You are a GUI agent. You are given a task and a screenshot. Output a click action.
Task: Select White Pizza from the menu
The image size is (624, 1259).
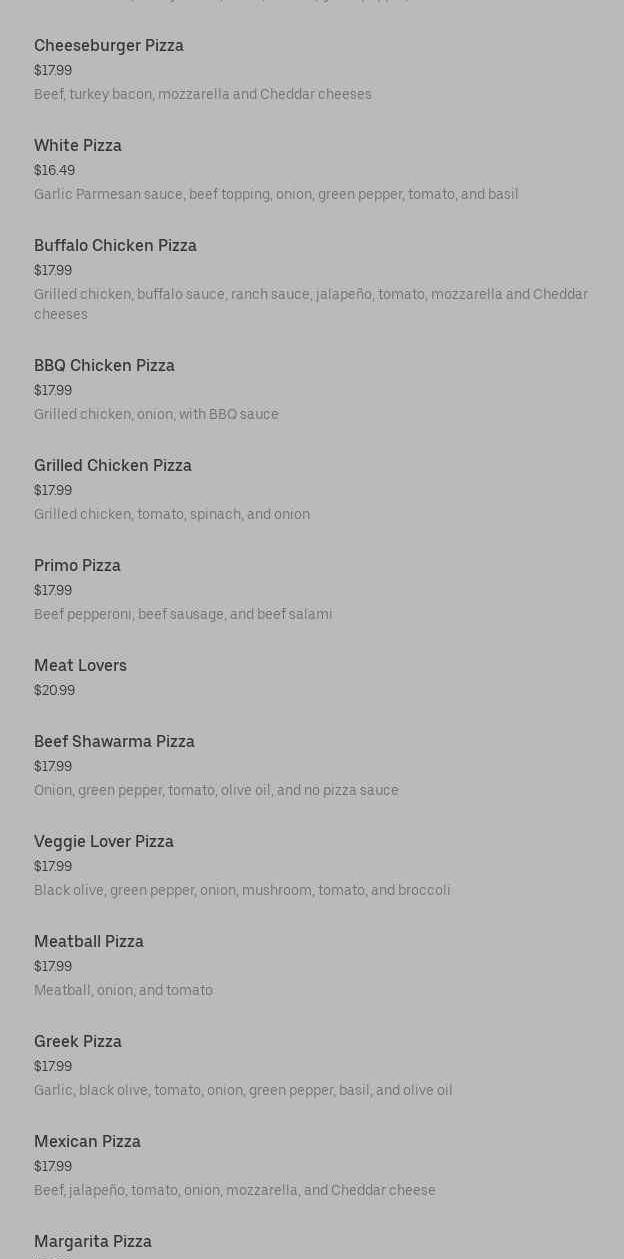(78, 146)
